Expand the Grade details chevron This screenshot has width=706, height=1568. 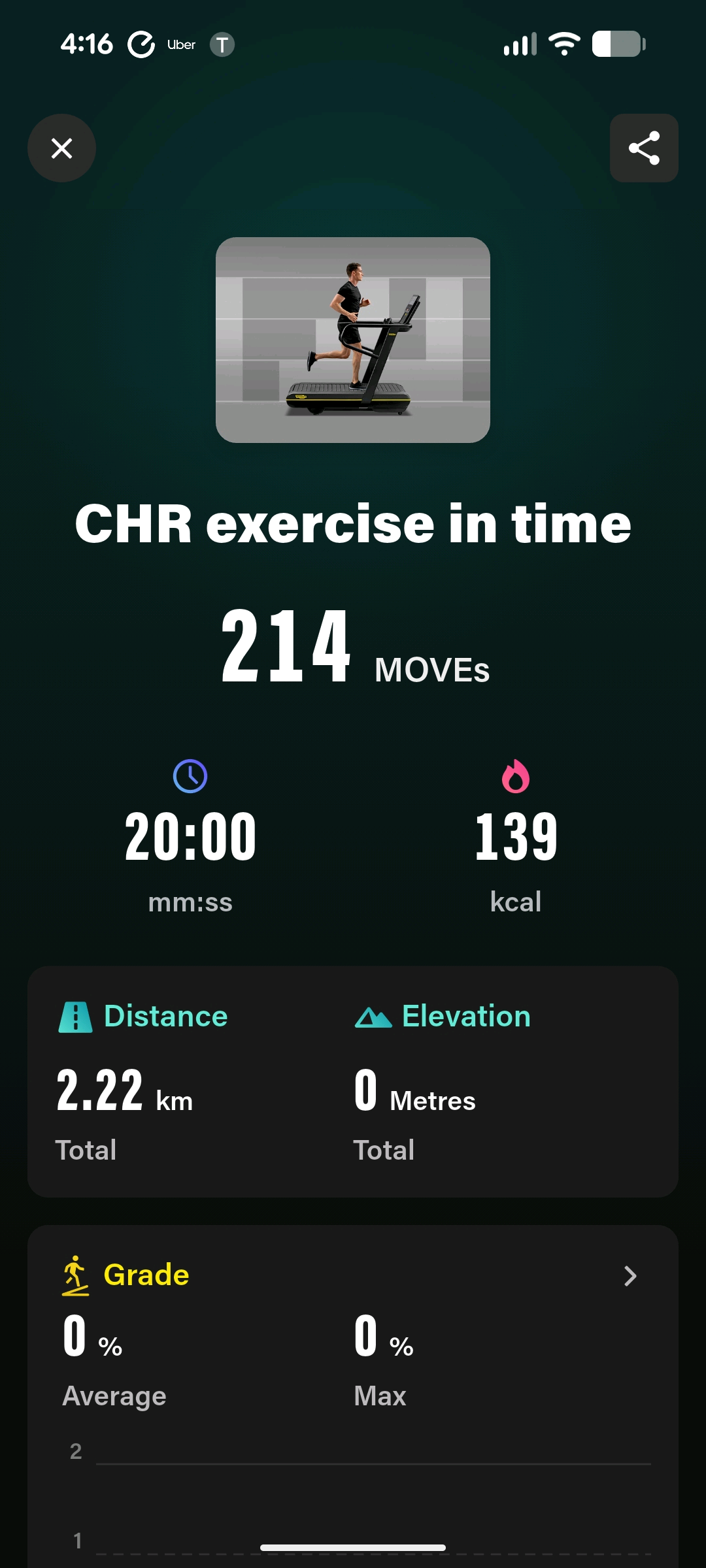coord(630,1276)
